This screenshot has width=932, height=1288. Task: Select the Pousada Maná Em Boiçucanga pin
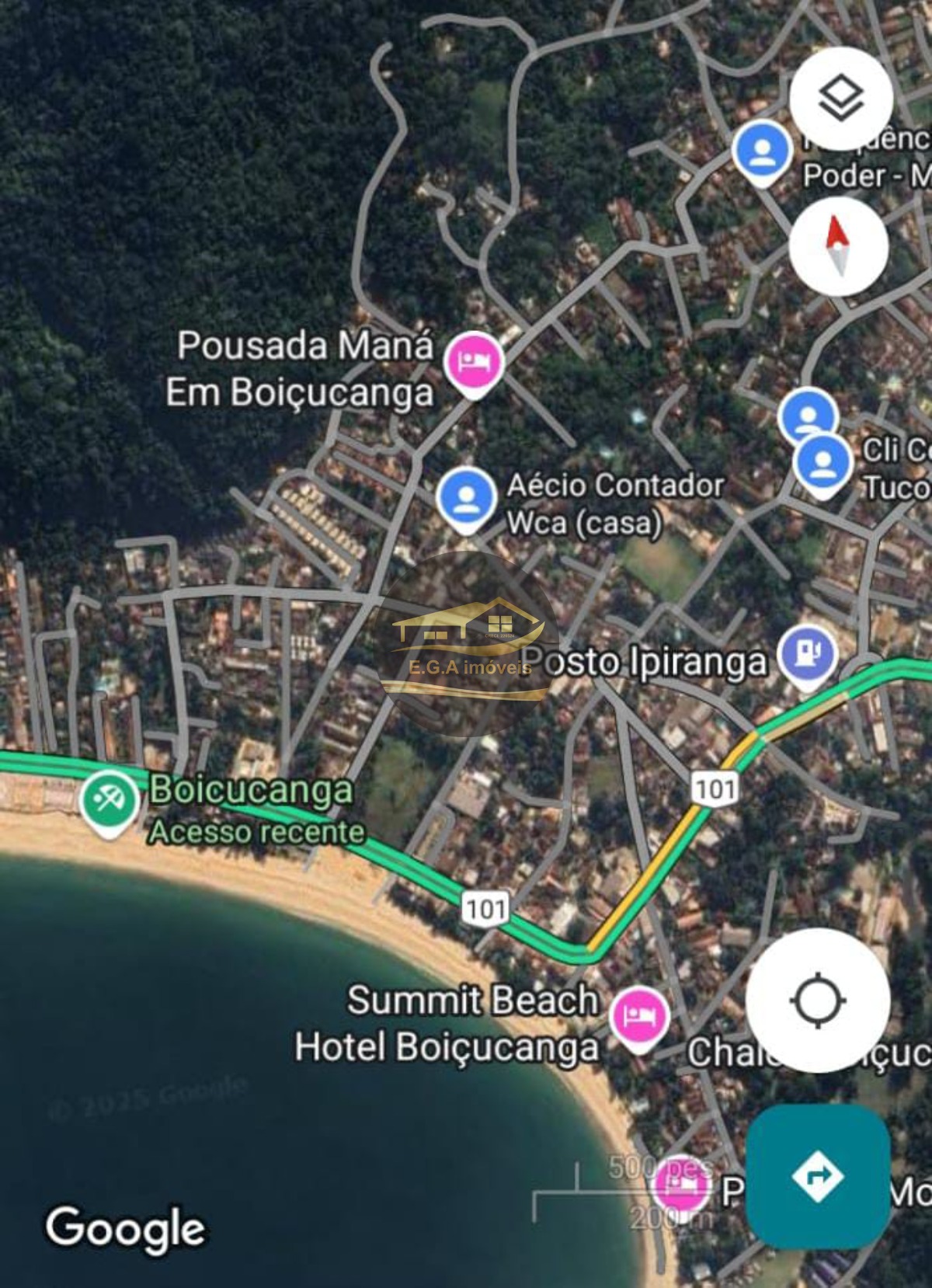pyautogui.click(x=473, y=361)
